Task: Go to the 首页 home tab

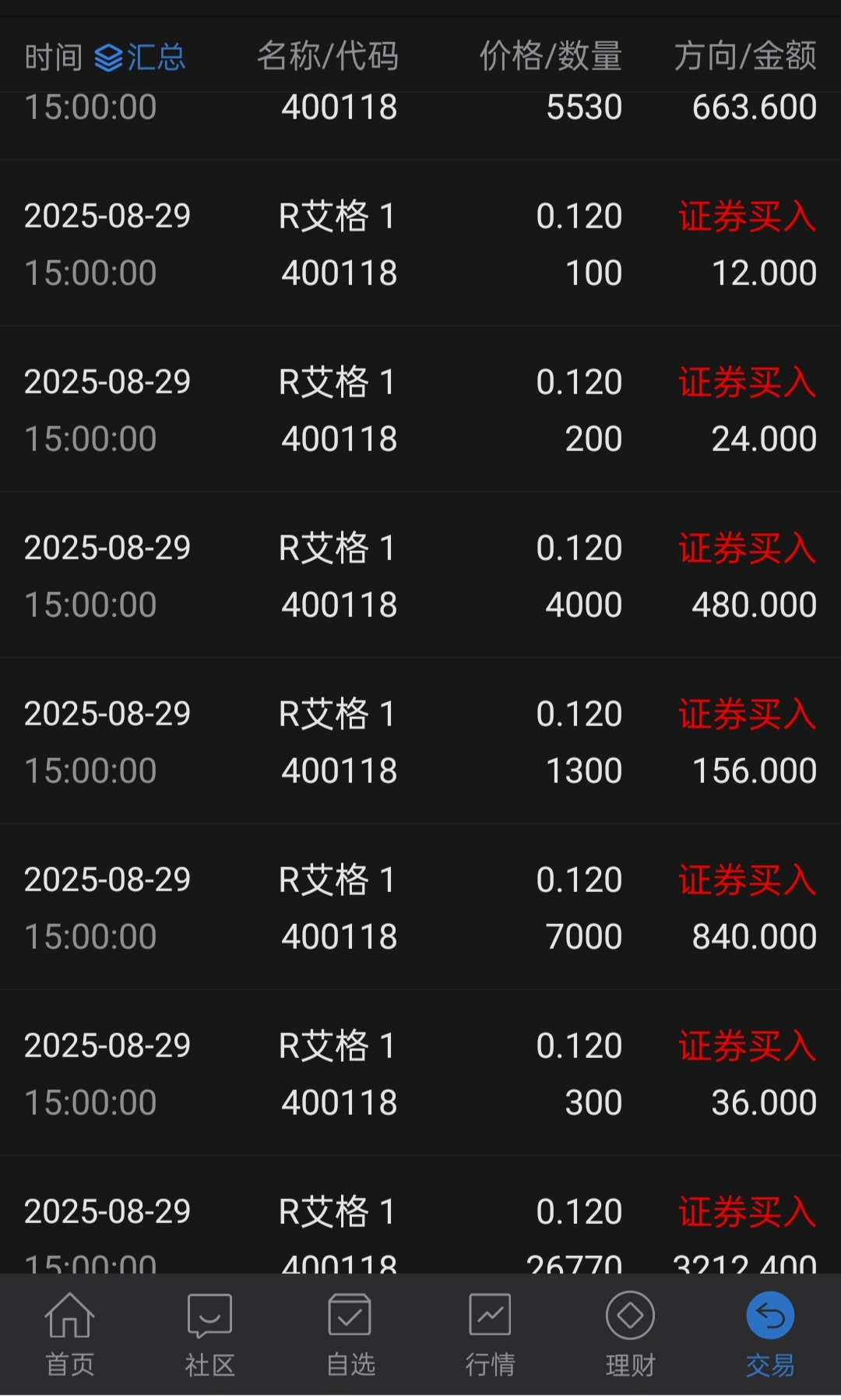Action: [x=70, y=1335]
